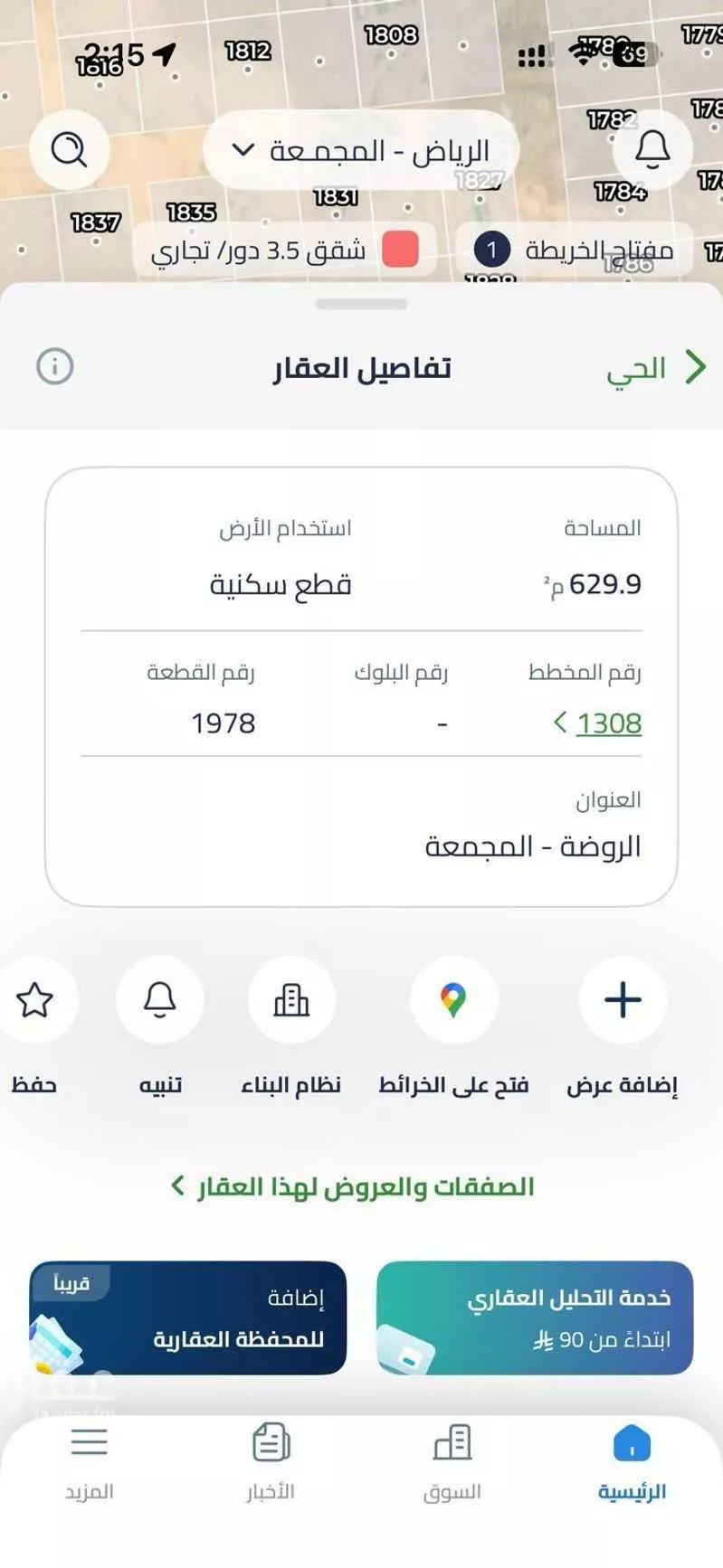723x1568 pixels.
Task: Switch to the السوق tab
Action: tap(452, 1460)
